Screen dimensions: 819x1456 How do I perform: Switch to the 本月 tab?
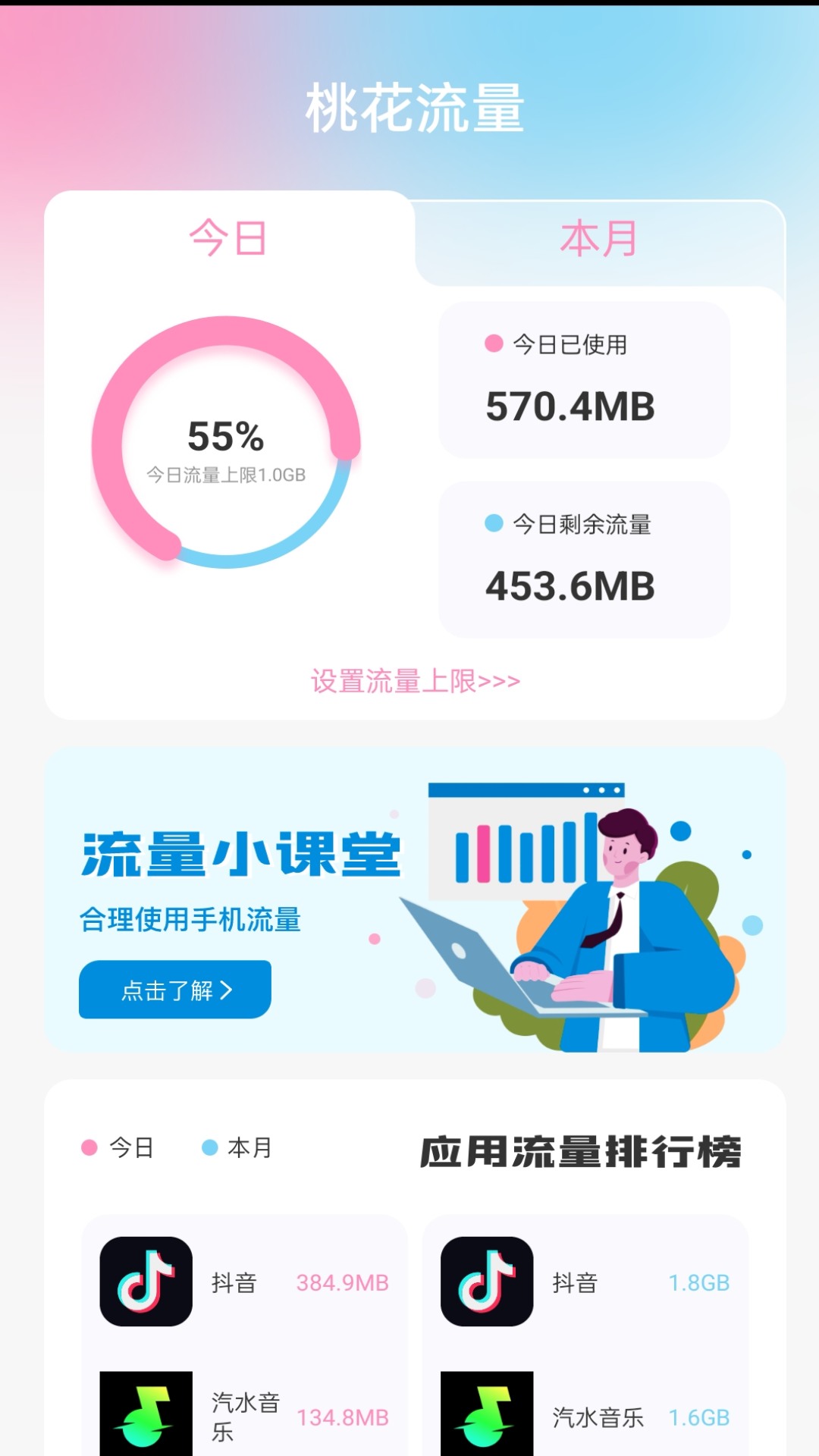pyautogui.click(x=598, y=239)
